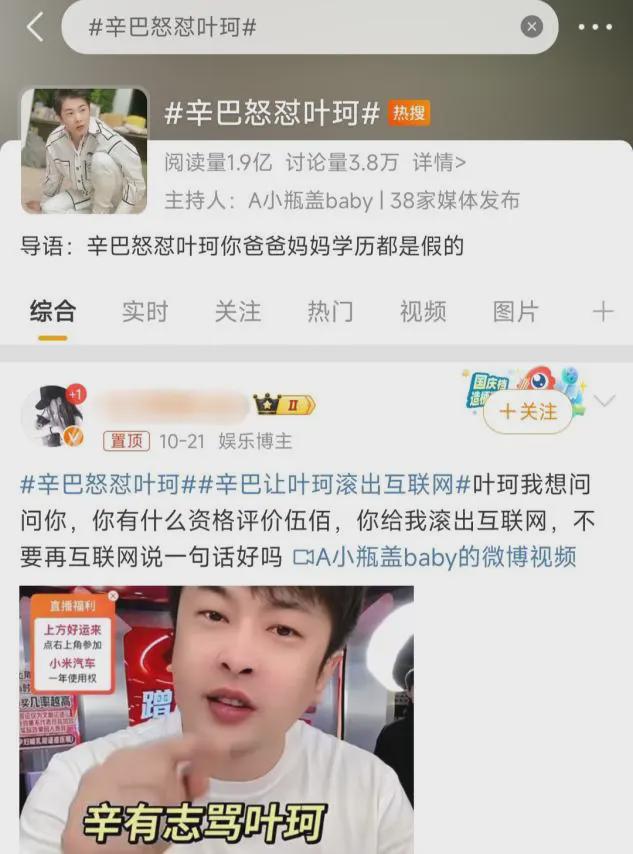Open the topic cover image
The image size is (633, 854).
tap(84, 151)
